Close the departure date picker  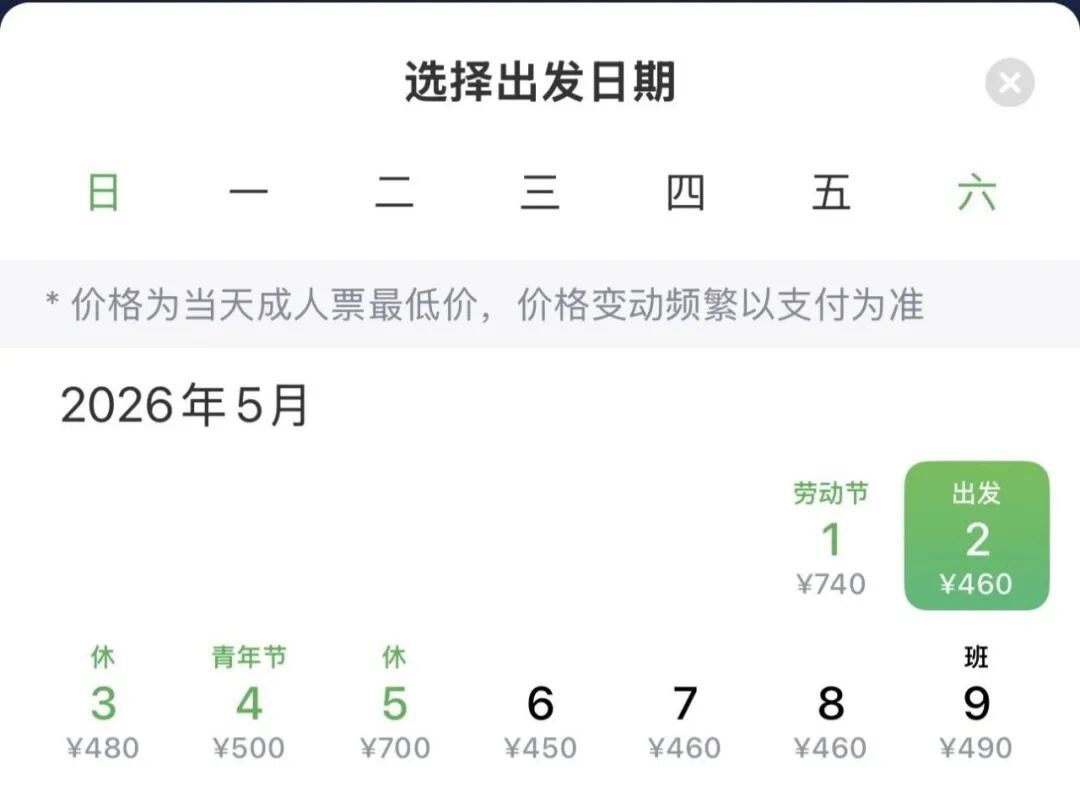click(1009, 83)
